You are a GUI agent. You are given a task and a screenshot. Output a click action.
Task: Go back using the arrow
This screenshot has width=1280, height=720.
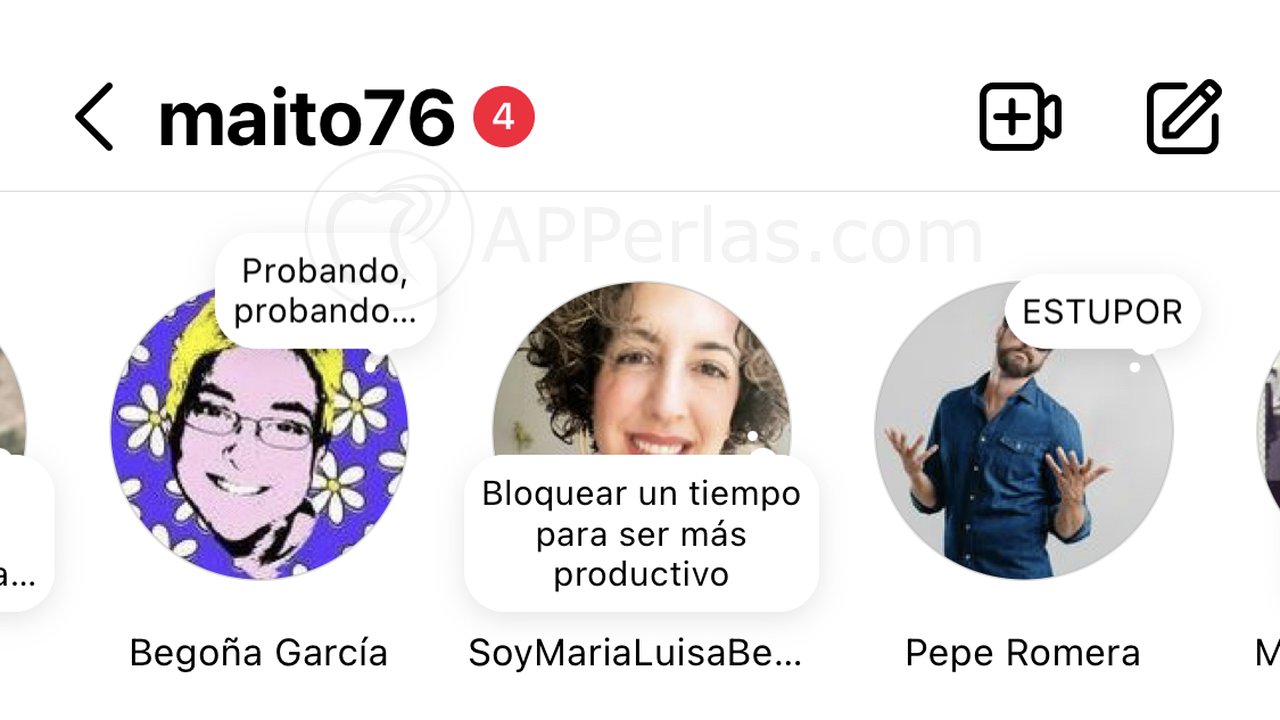coord(95,117)
